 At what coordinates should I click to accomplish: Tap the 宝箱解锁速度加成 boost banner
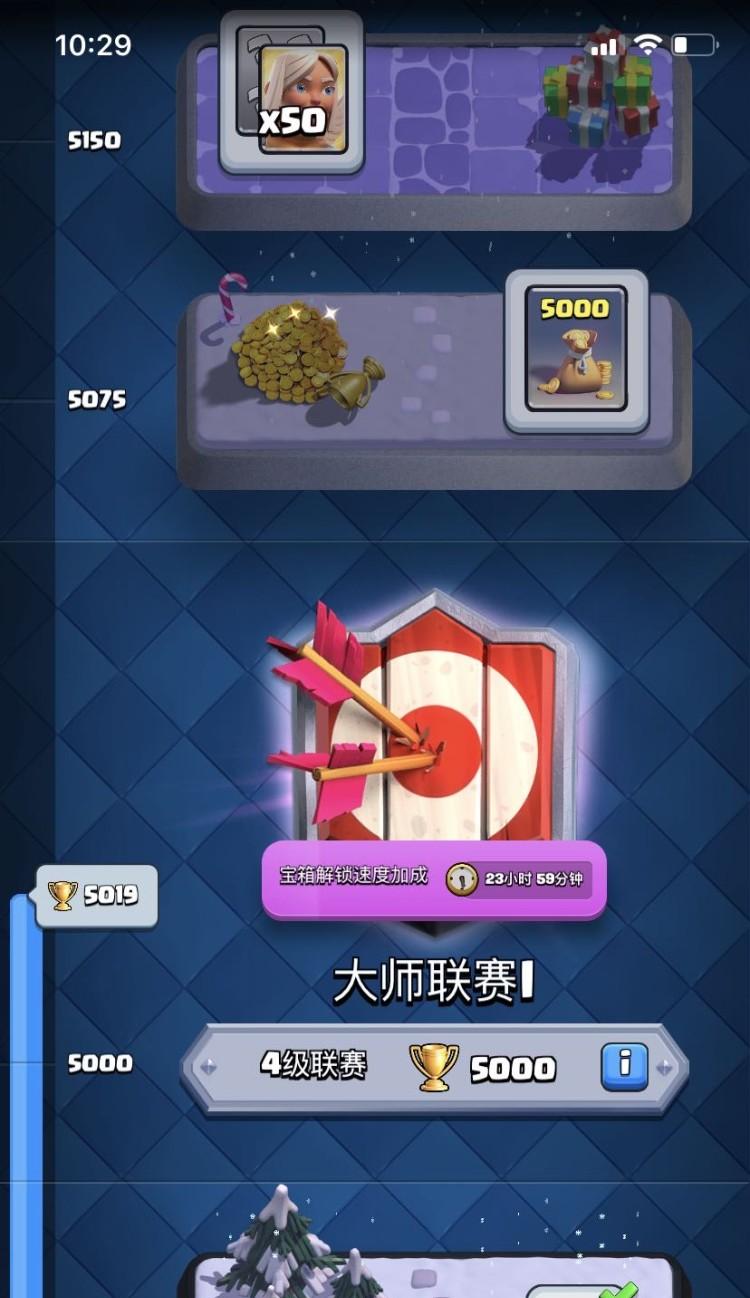coord(434,879)
